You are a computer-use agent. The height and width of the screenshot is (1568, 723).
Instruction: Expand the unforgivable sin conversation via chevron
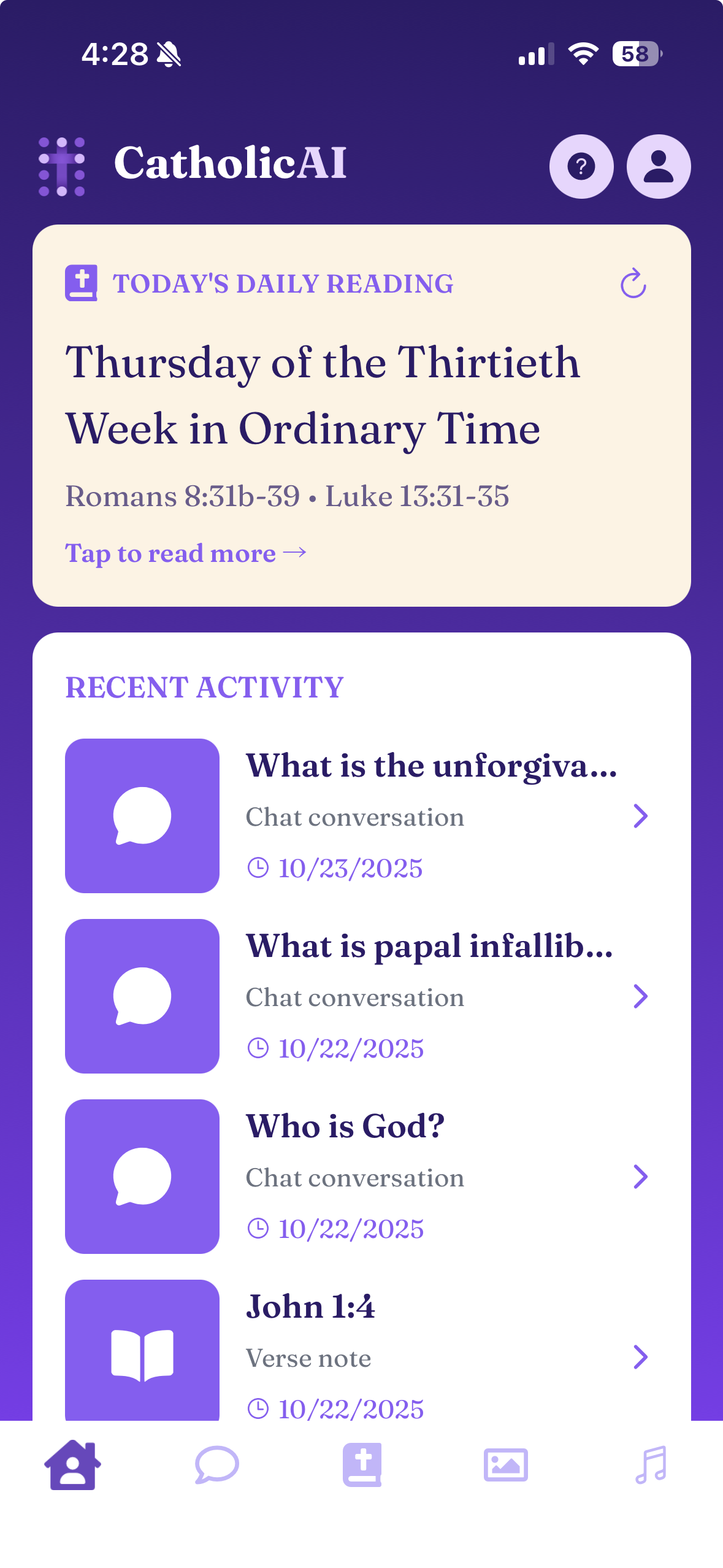[641, 816]
